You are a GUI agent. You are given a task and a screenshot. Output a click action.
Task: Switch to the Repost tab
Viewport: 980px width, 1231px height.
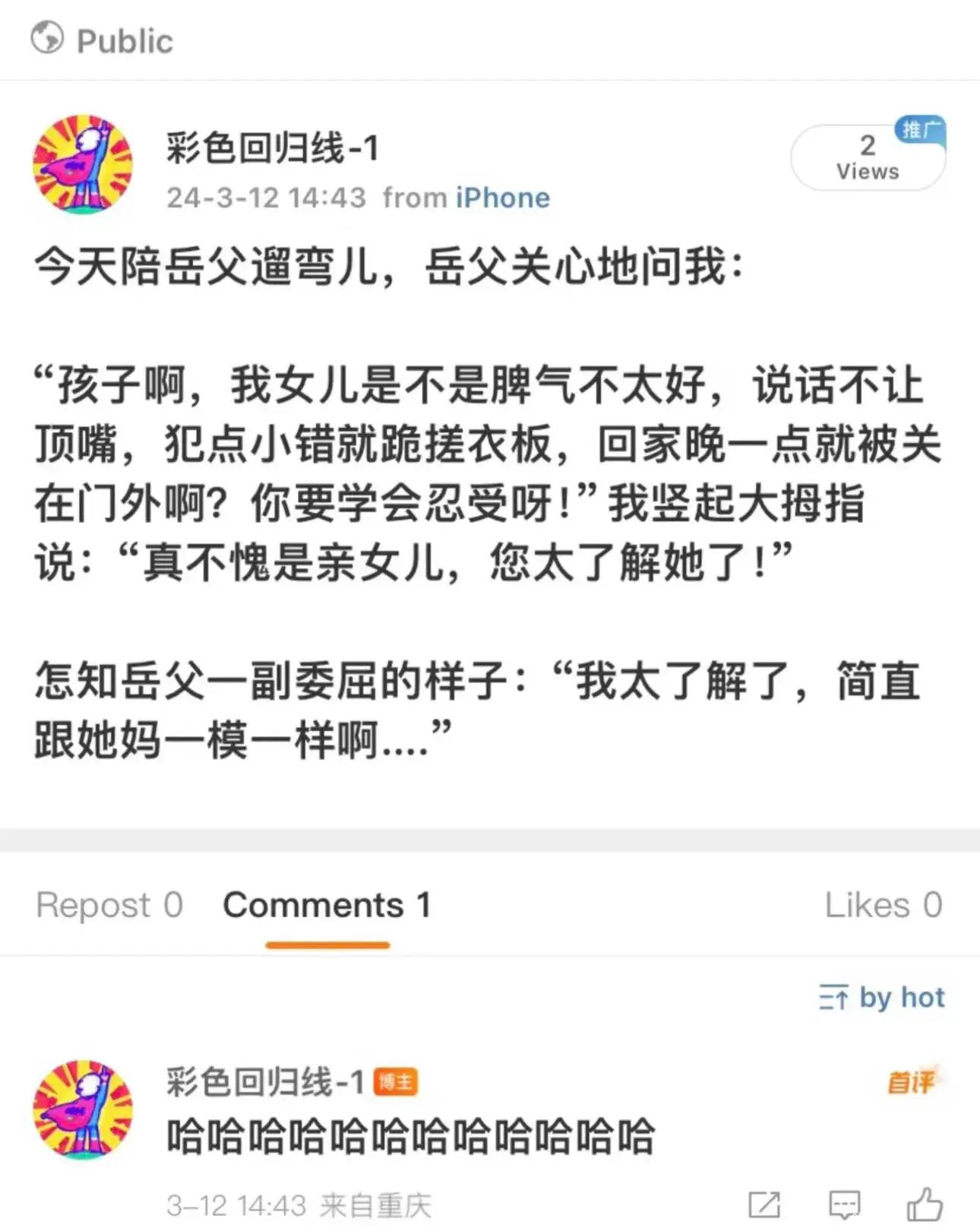(109, 905)
